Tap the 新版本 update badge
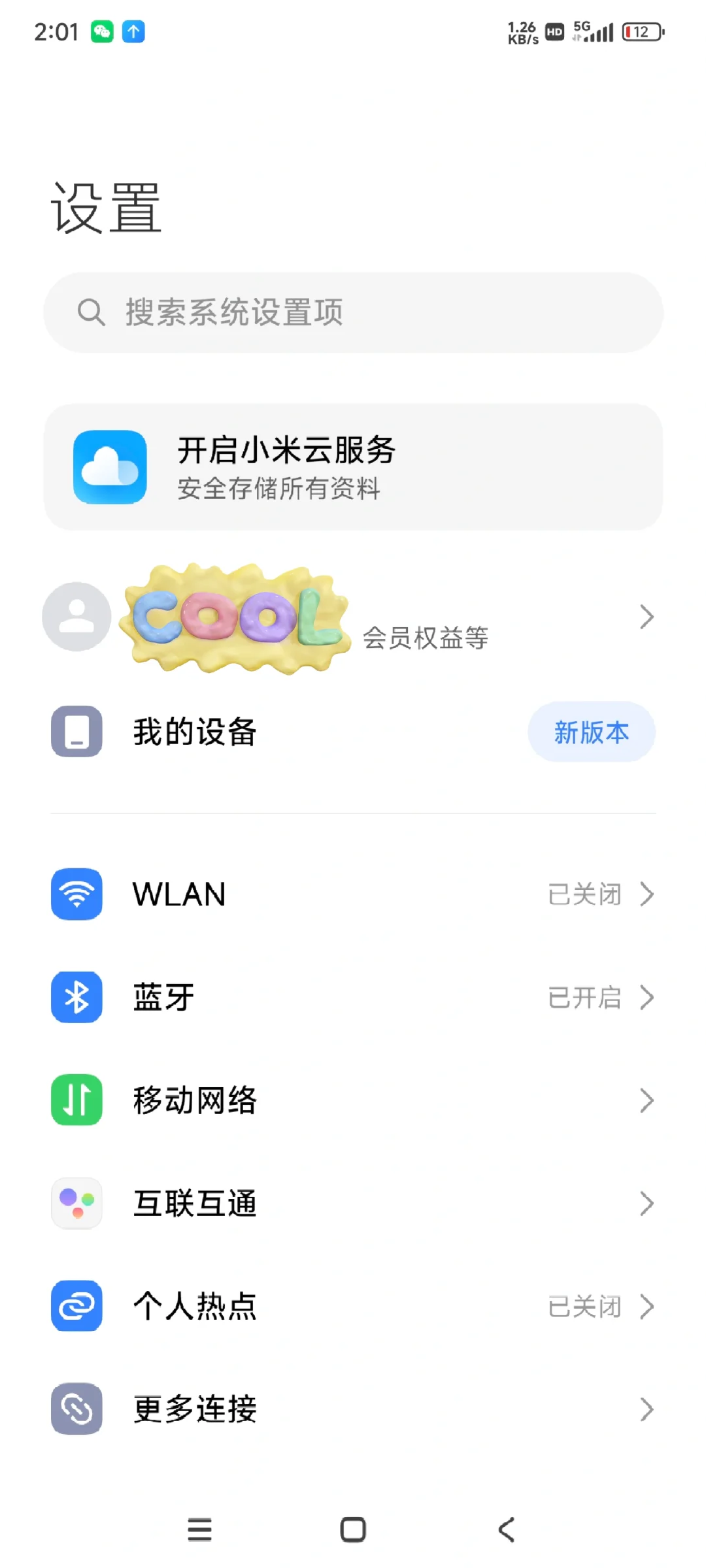The height and width of the screenshot is (1568, 706). pos(592,732)
